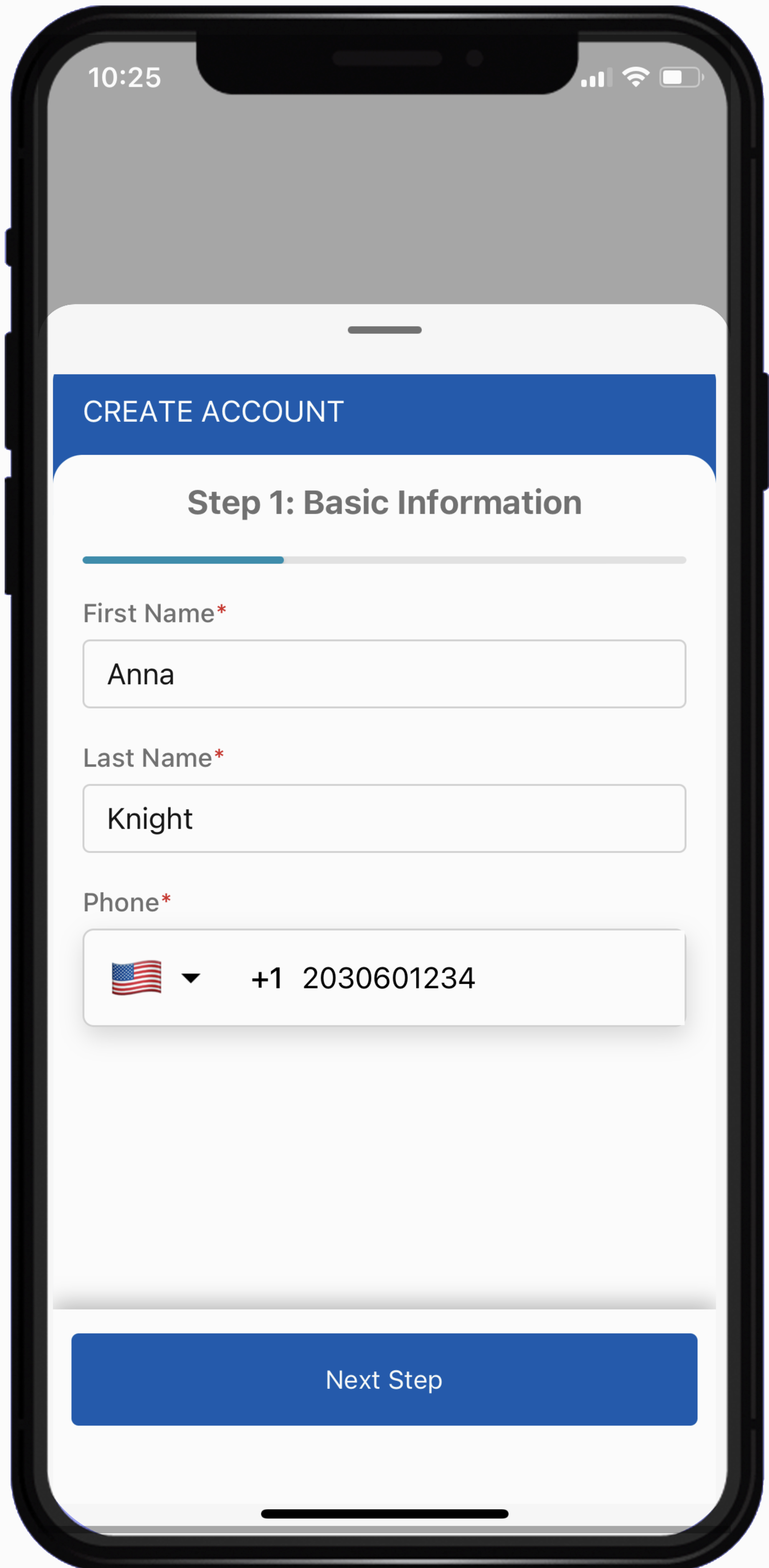Screen dimensions: 769x1568
Task: Continue with the Next Step button
Action: point(383,1379)
